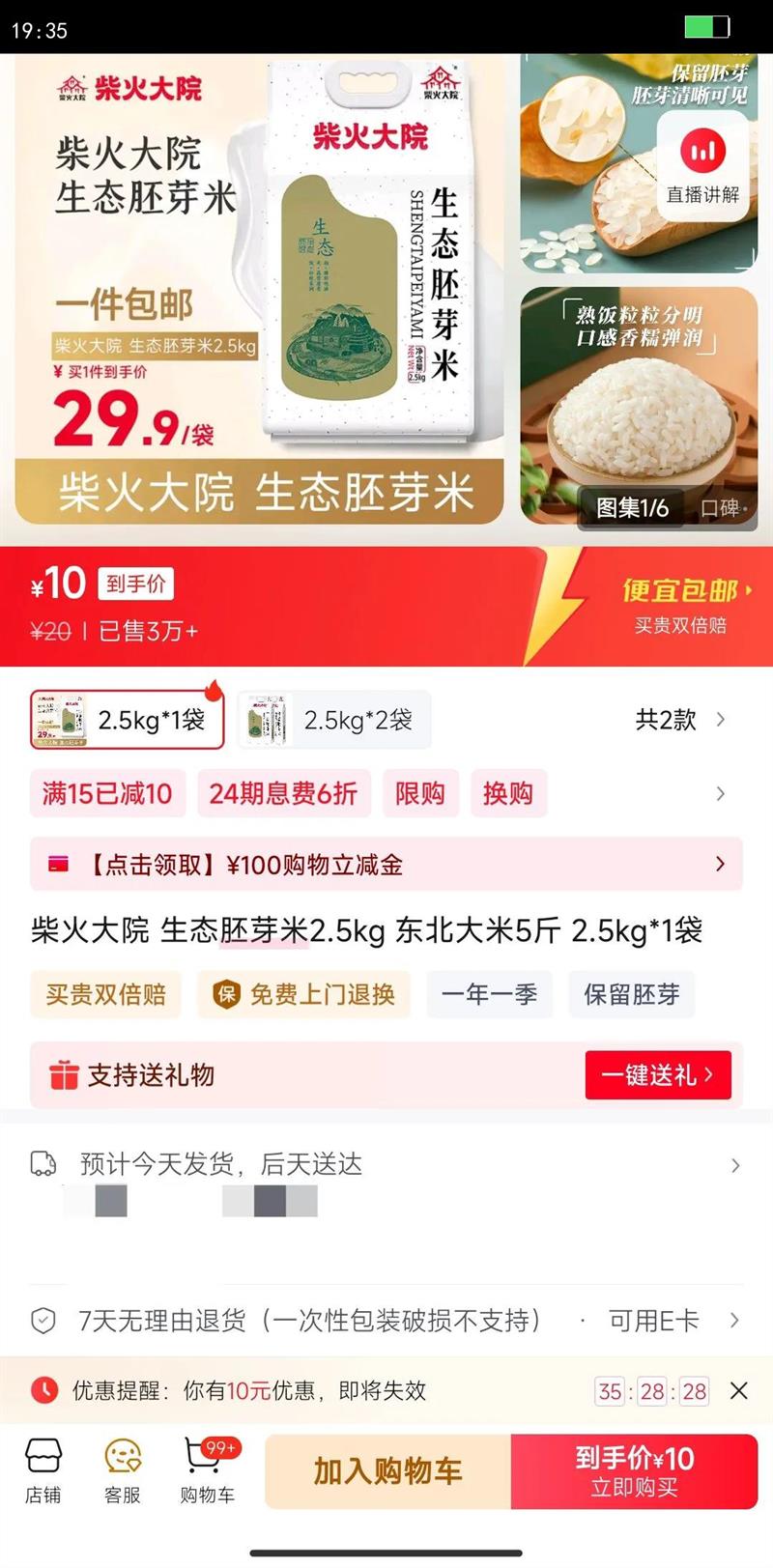Screen dimensions: 773x1568
Task: Click the gift icon beside 支持送礼物
Action: [x=64, y=1075]
